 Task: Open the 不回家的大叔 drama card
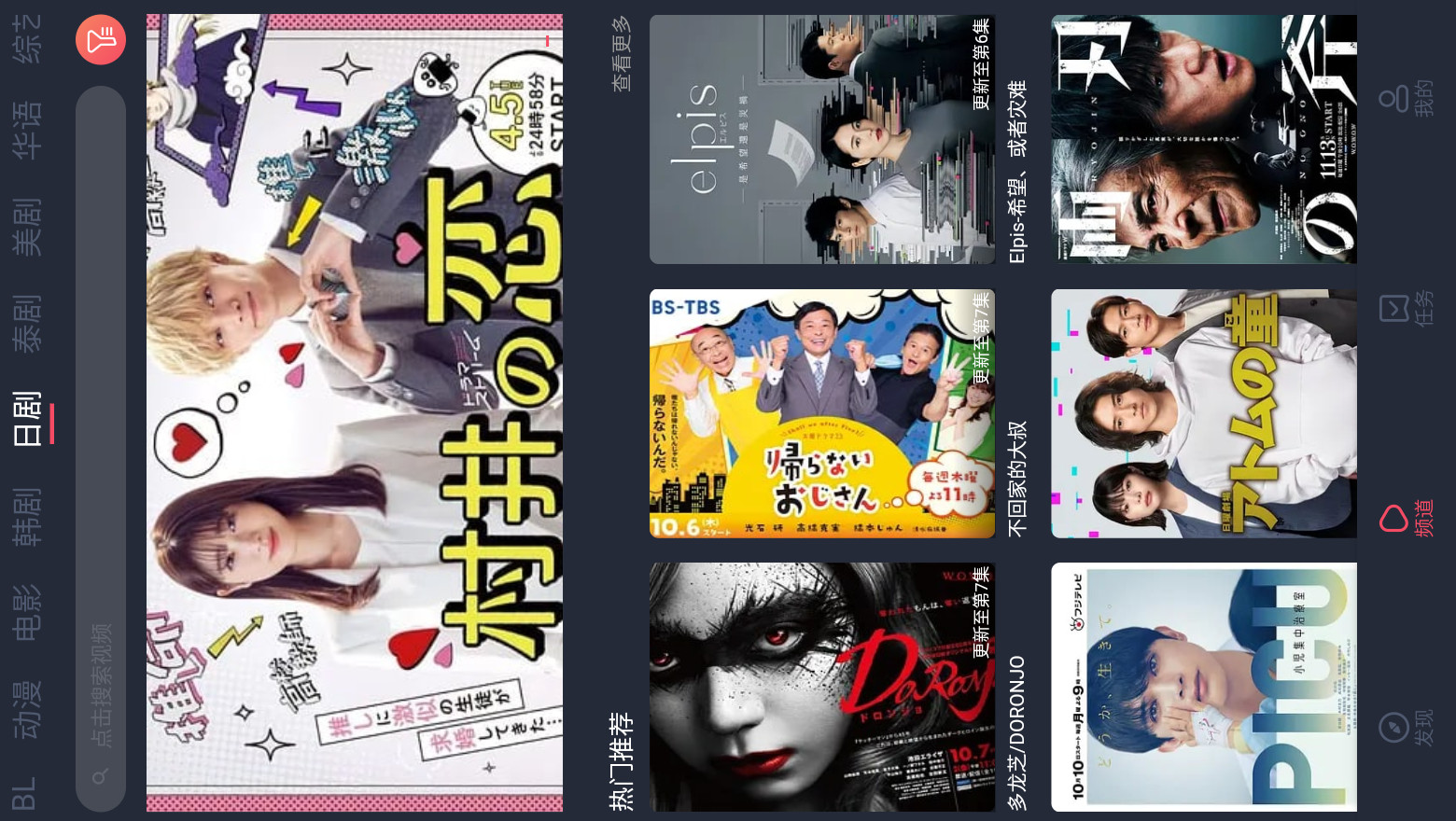pyautogui.click(x=821, y=413)
